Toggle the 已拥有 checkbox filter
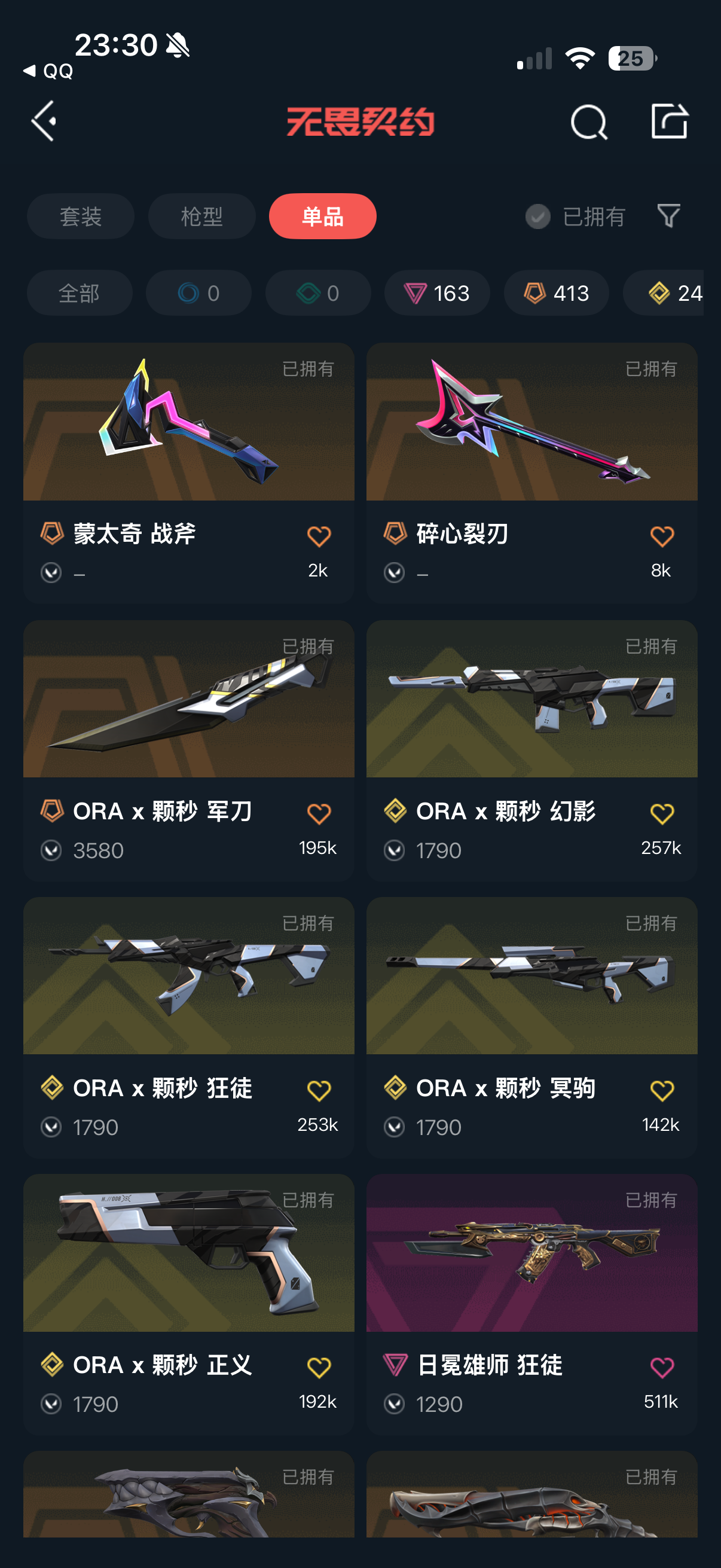The width and height of the screenshot is (721, 1568). [538, 216]
